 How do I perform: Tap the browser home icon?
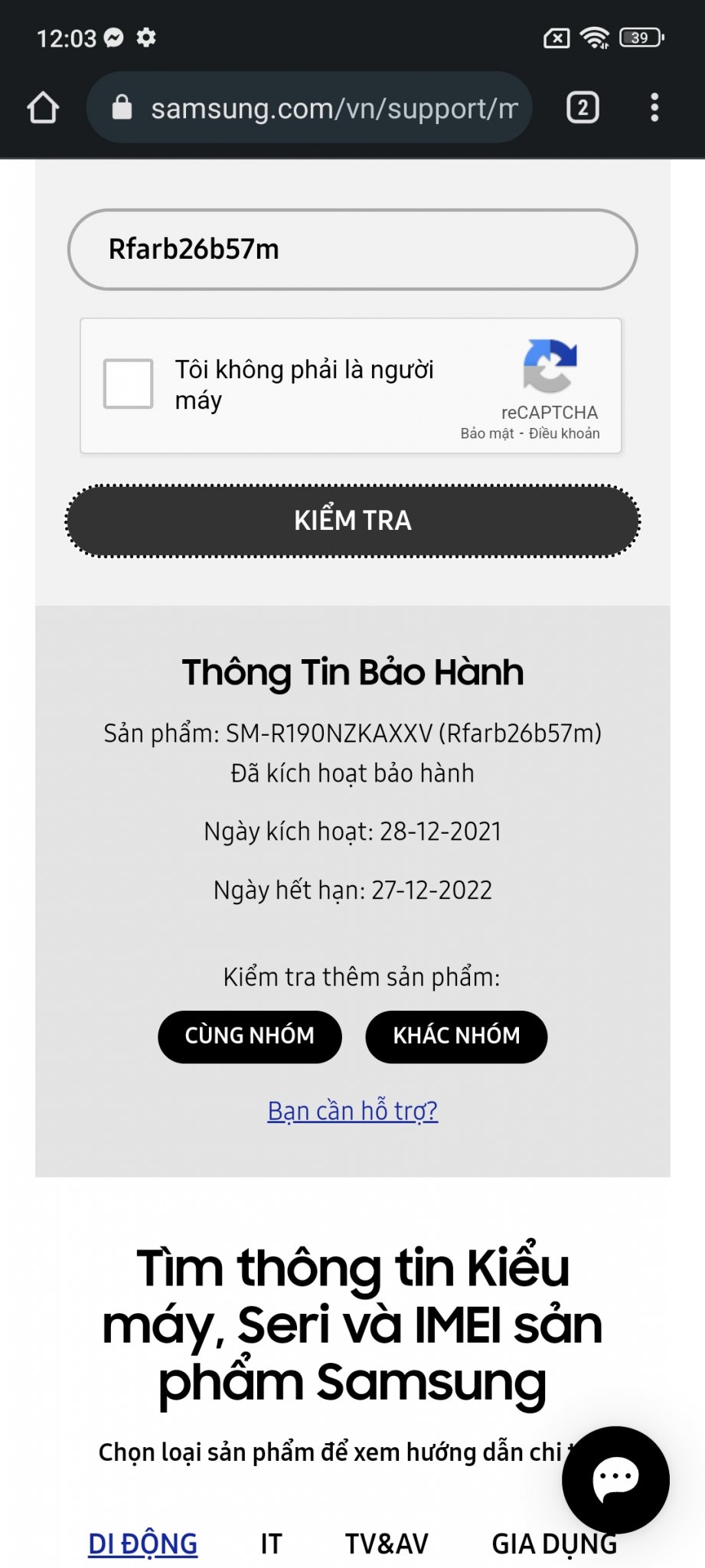pyautogui.click(x=43, y=108)
